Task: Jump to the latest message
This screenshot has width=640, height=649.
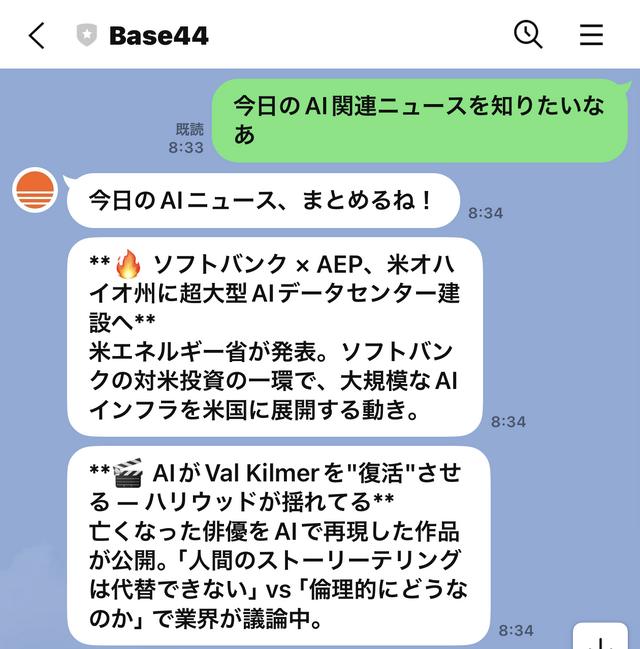Action: click(601, 640)
